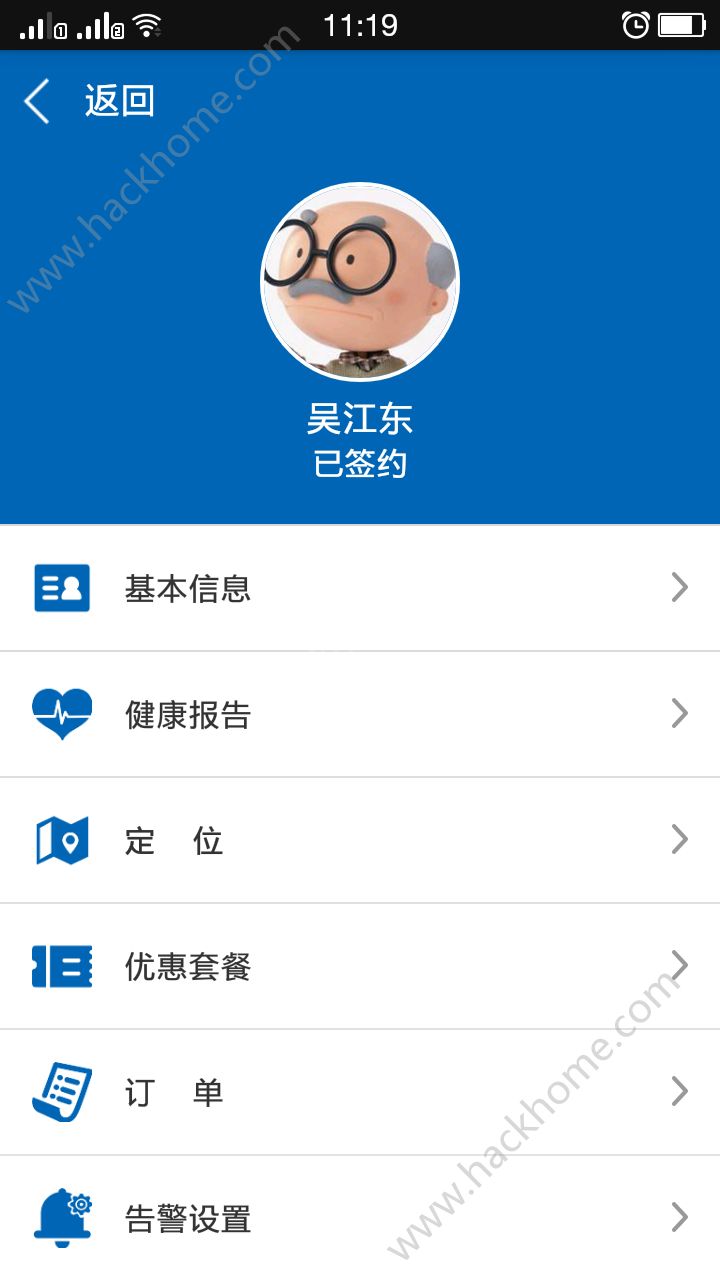
Task: Open the 基本信息 row
Action: pyautogui.click(x=360, y=588)
